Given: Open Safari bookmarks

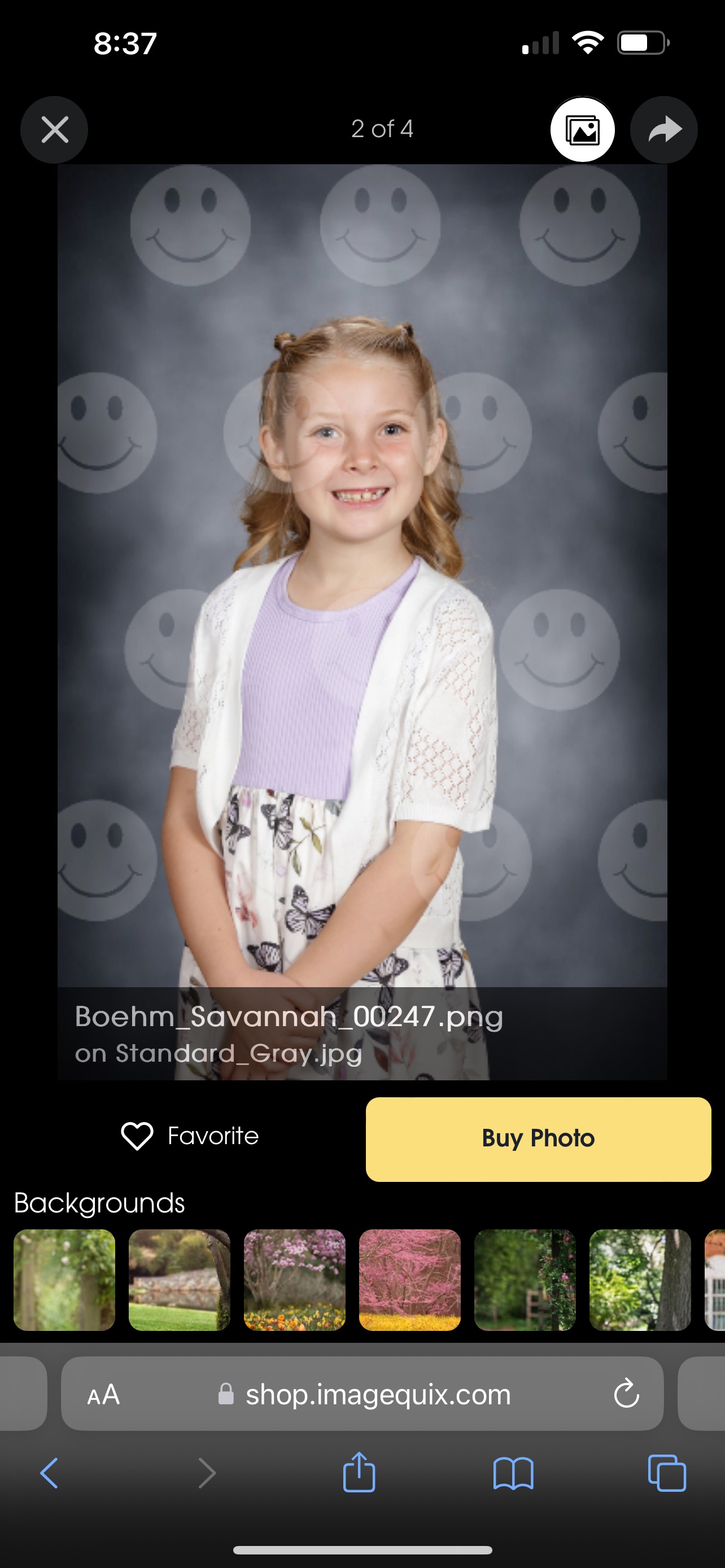Looking at the screenshot, I should 513,1473.
